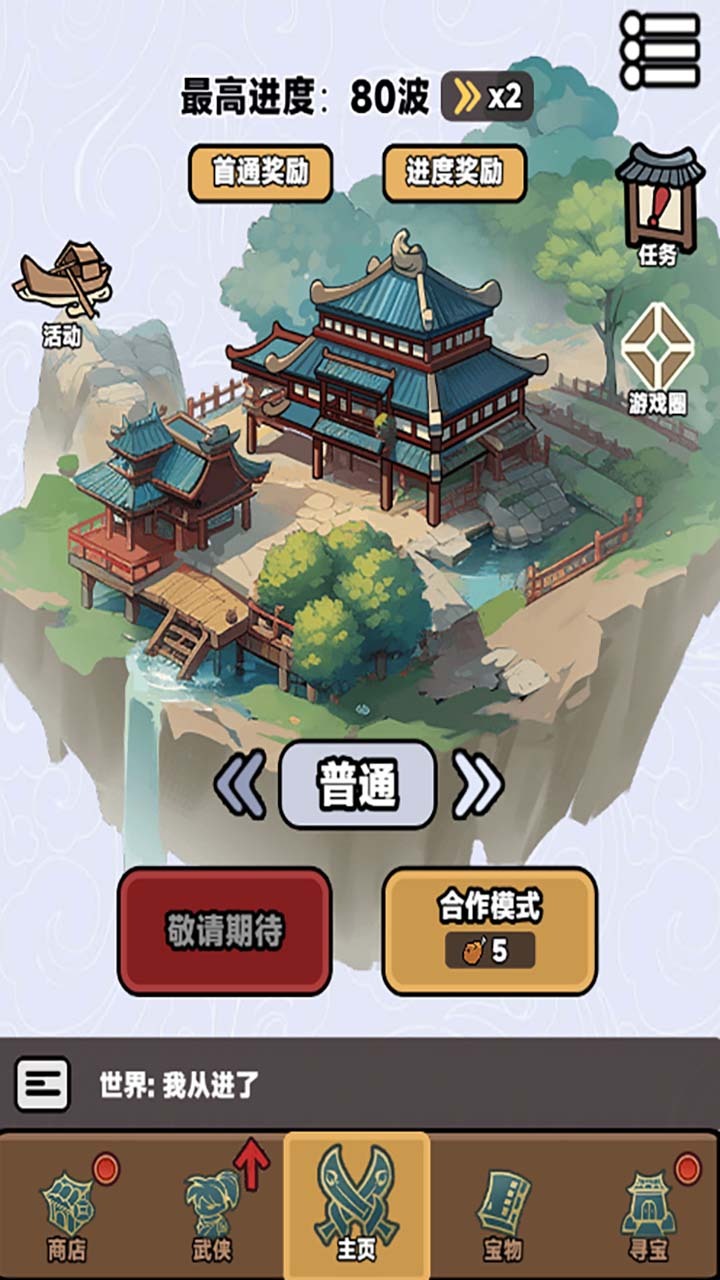
Task: Switch to next difficulty with right arrows
Action: point(478,784)
